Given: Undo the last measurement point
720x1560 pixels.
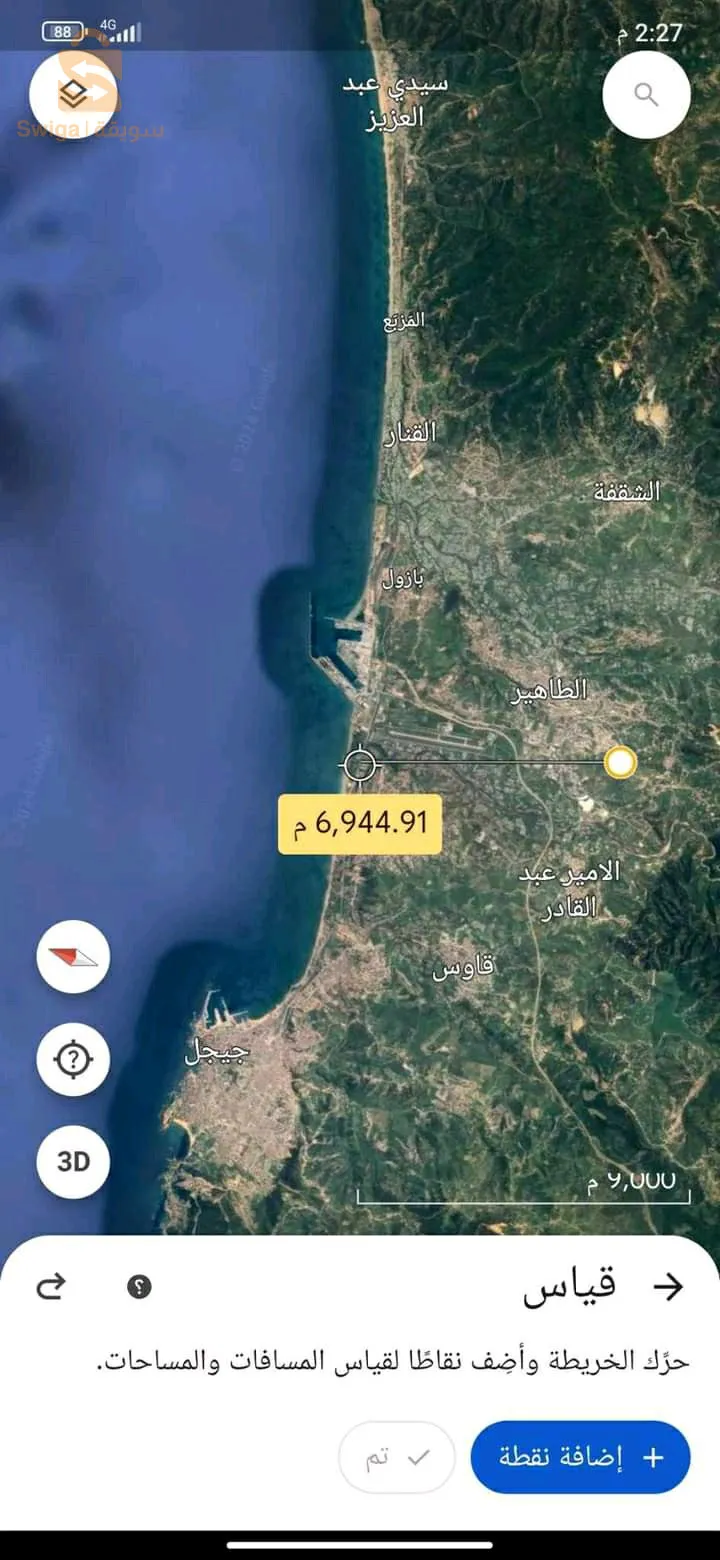Looking at the screenshot, I should tap(50, 1287).
